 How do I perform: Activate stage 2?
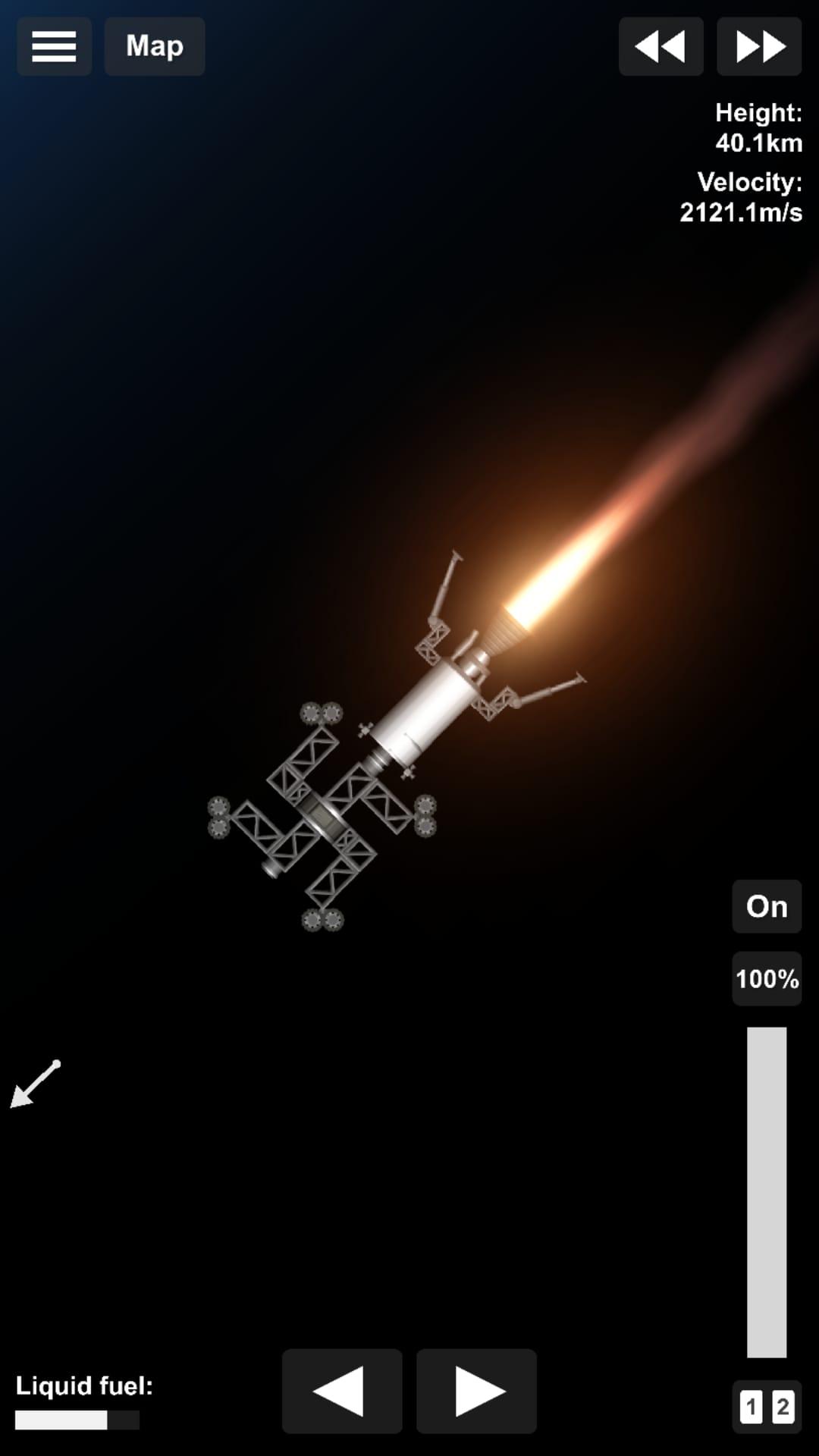click(783, 1407)
